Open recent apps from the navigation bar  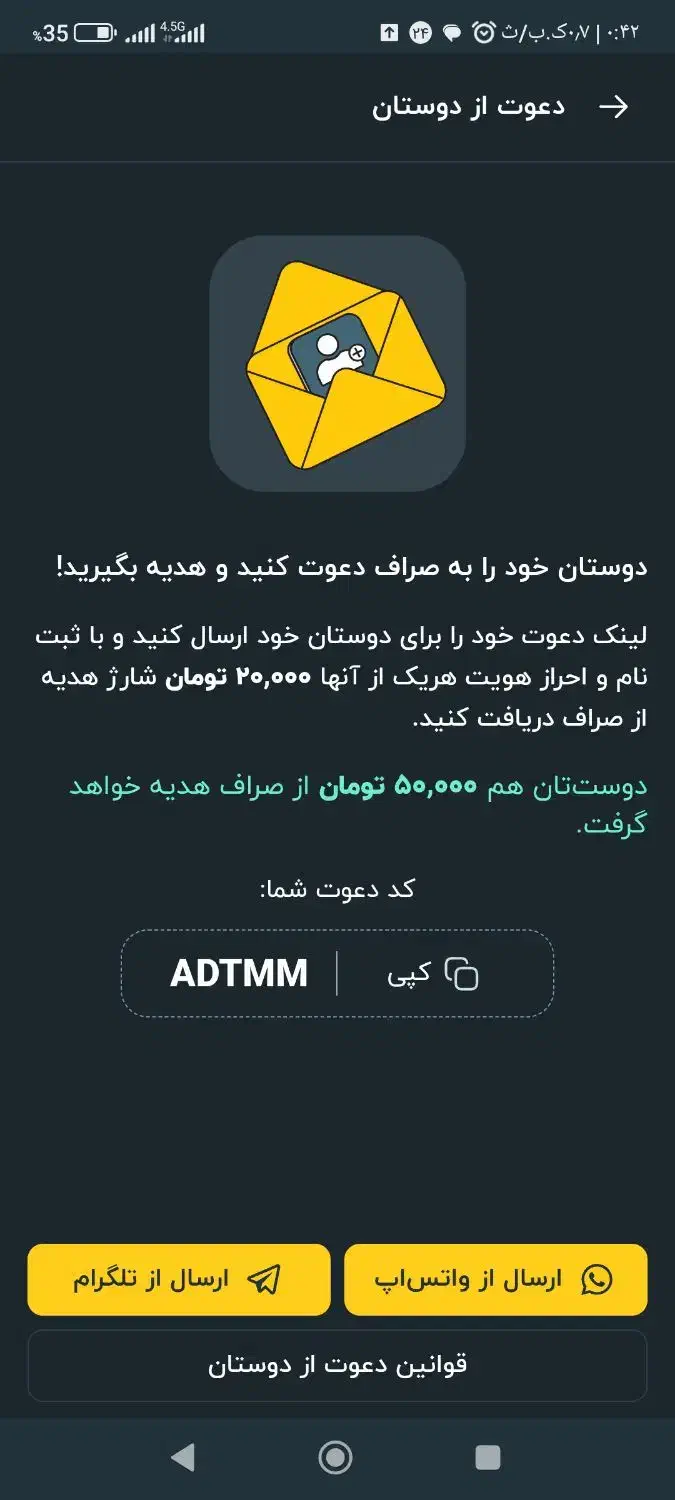point(488,1457)
